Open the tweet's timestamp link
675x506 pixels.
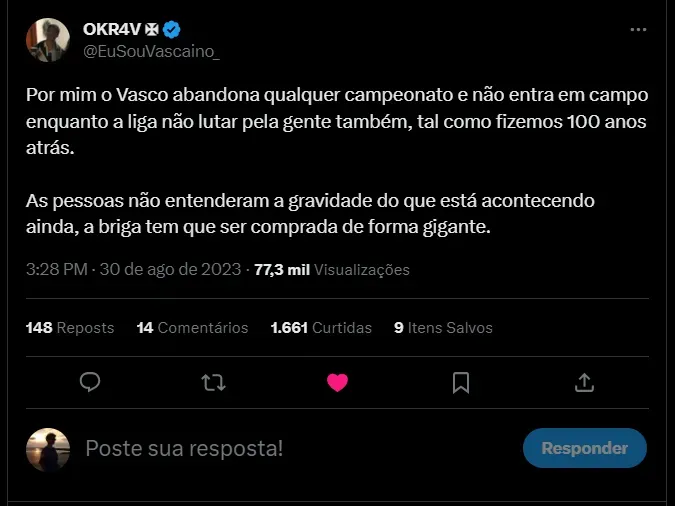click(x=133, y=270)
